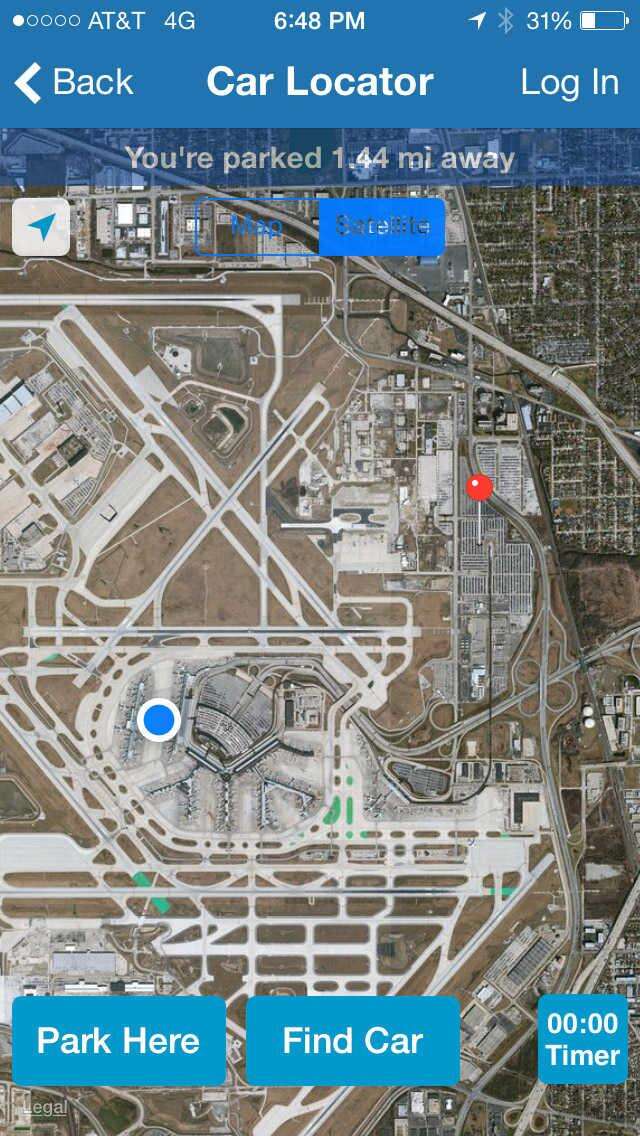Select the Satellite view segment
The width and height of the screenshot is (640, 1136).
(x=381, y=226)
